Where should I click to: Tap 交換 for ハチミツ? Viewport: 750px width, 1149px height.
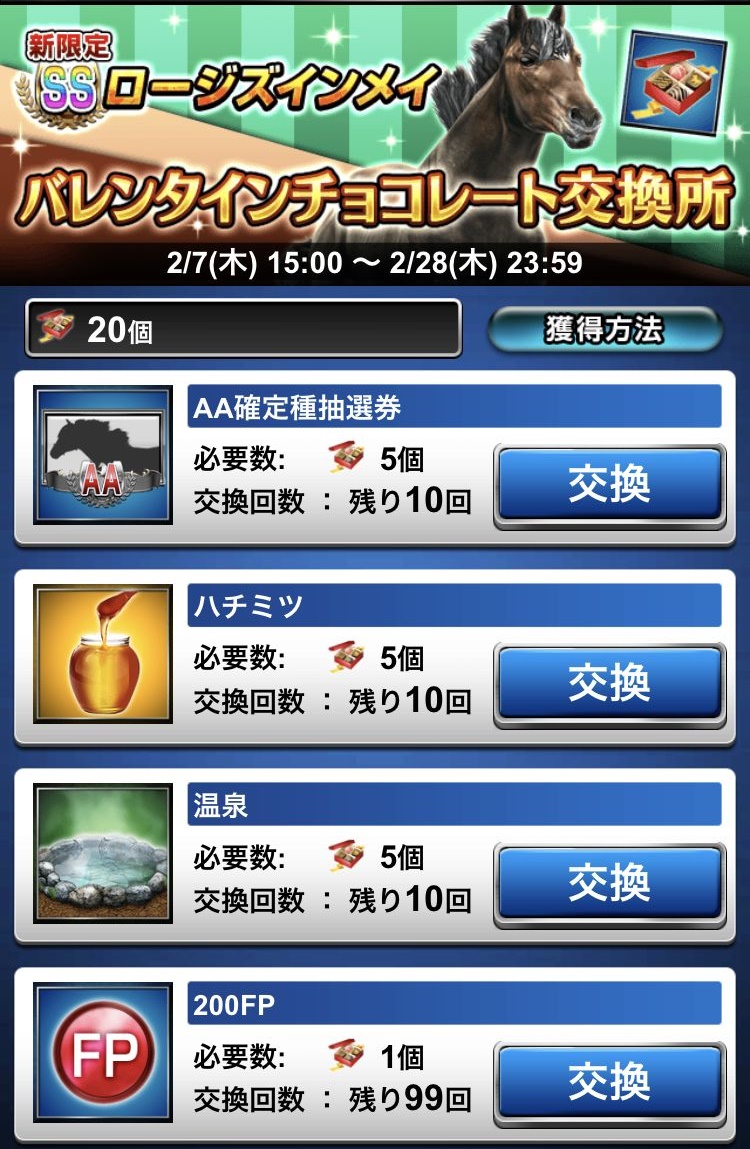tap(609, 684)
